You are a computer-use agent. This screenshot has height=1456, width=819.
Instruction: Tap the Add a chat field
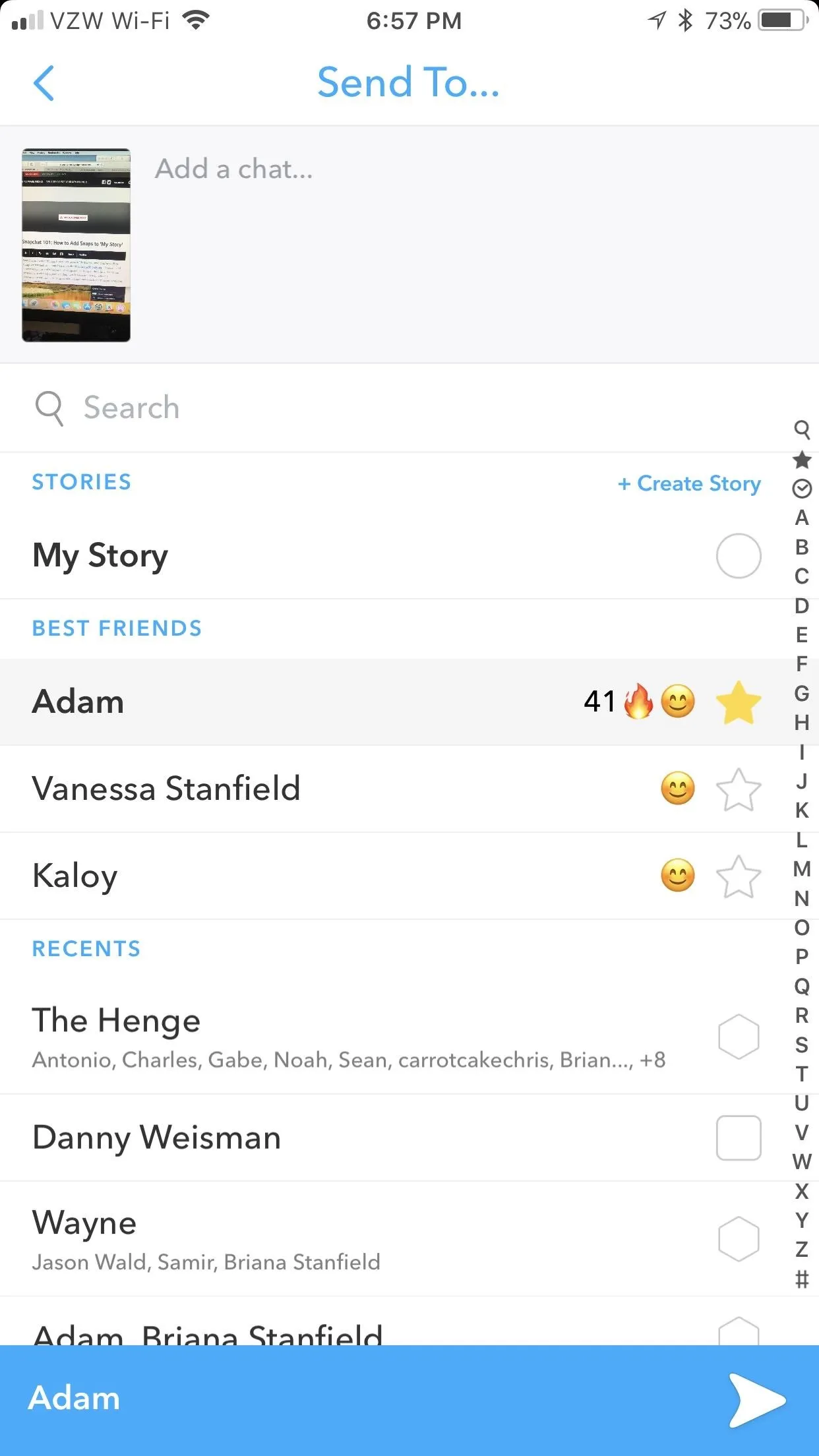pyautogui.click(x=462, y=169)
